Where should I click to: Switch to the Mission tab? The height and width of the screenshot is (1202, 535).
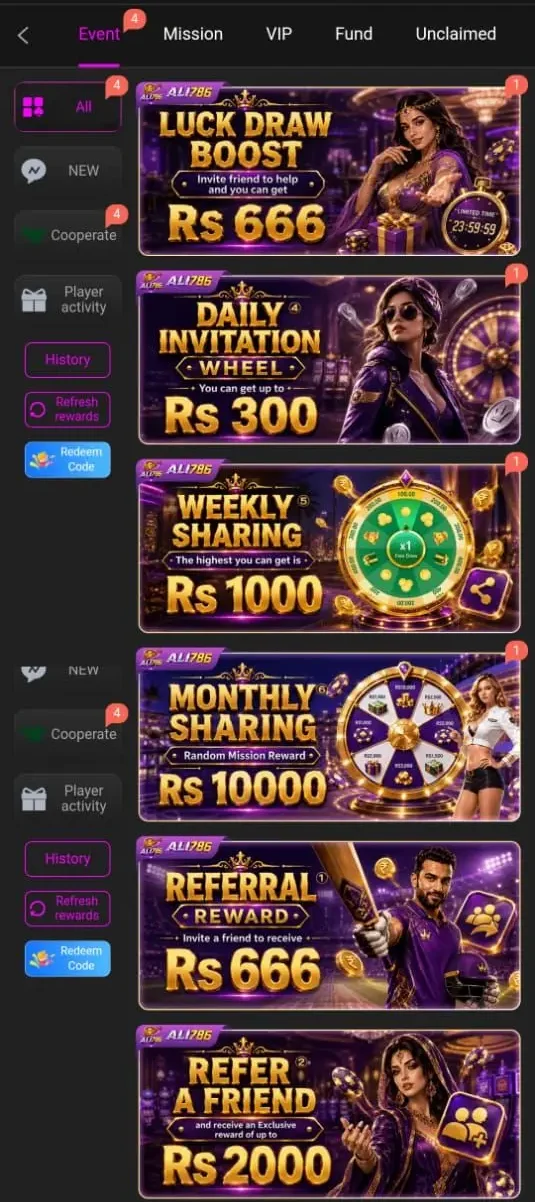193,34
